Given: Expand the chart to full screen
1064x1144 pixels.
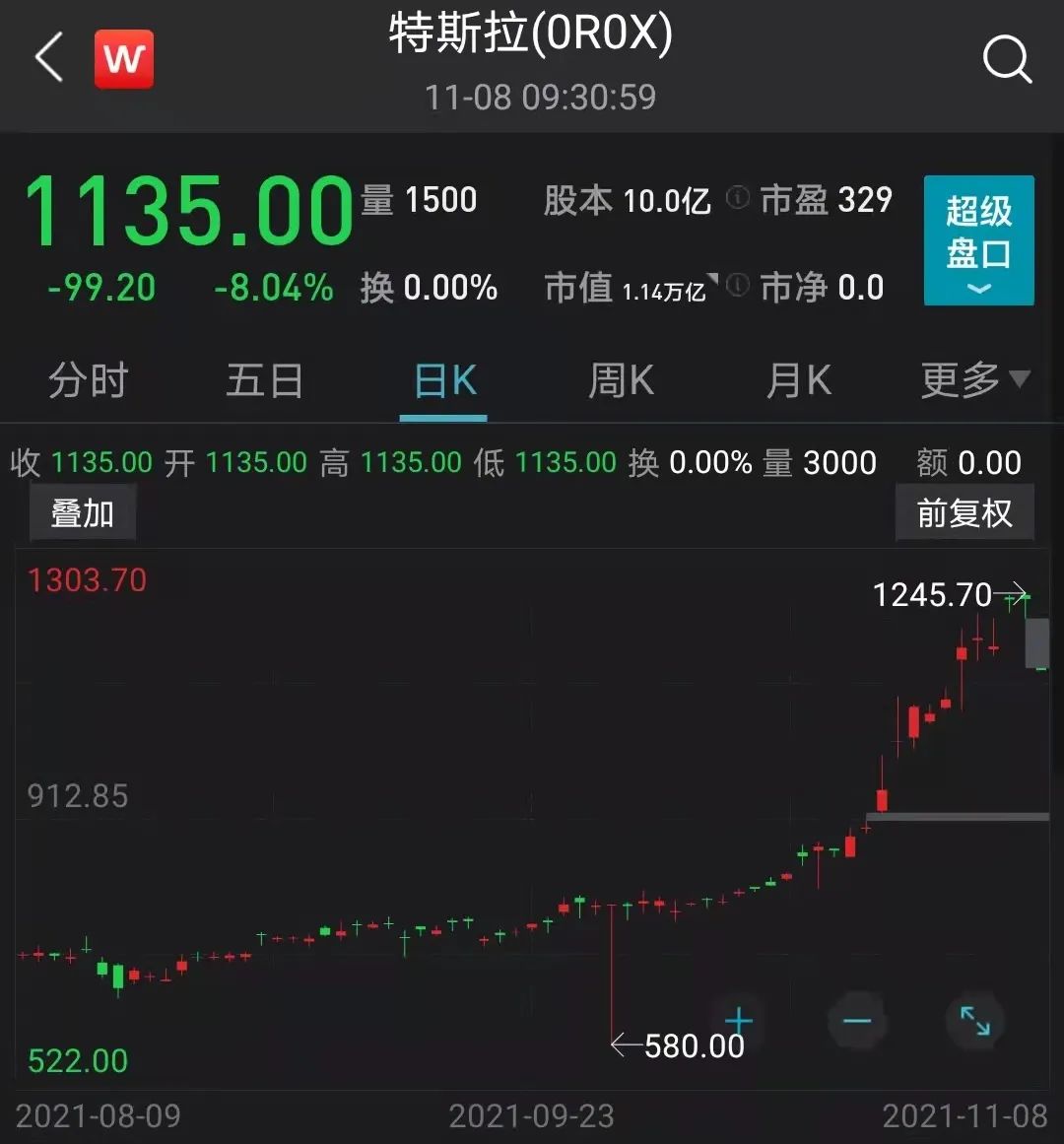Looking at the screenshot, I should tap(974, 1021).
